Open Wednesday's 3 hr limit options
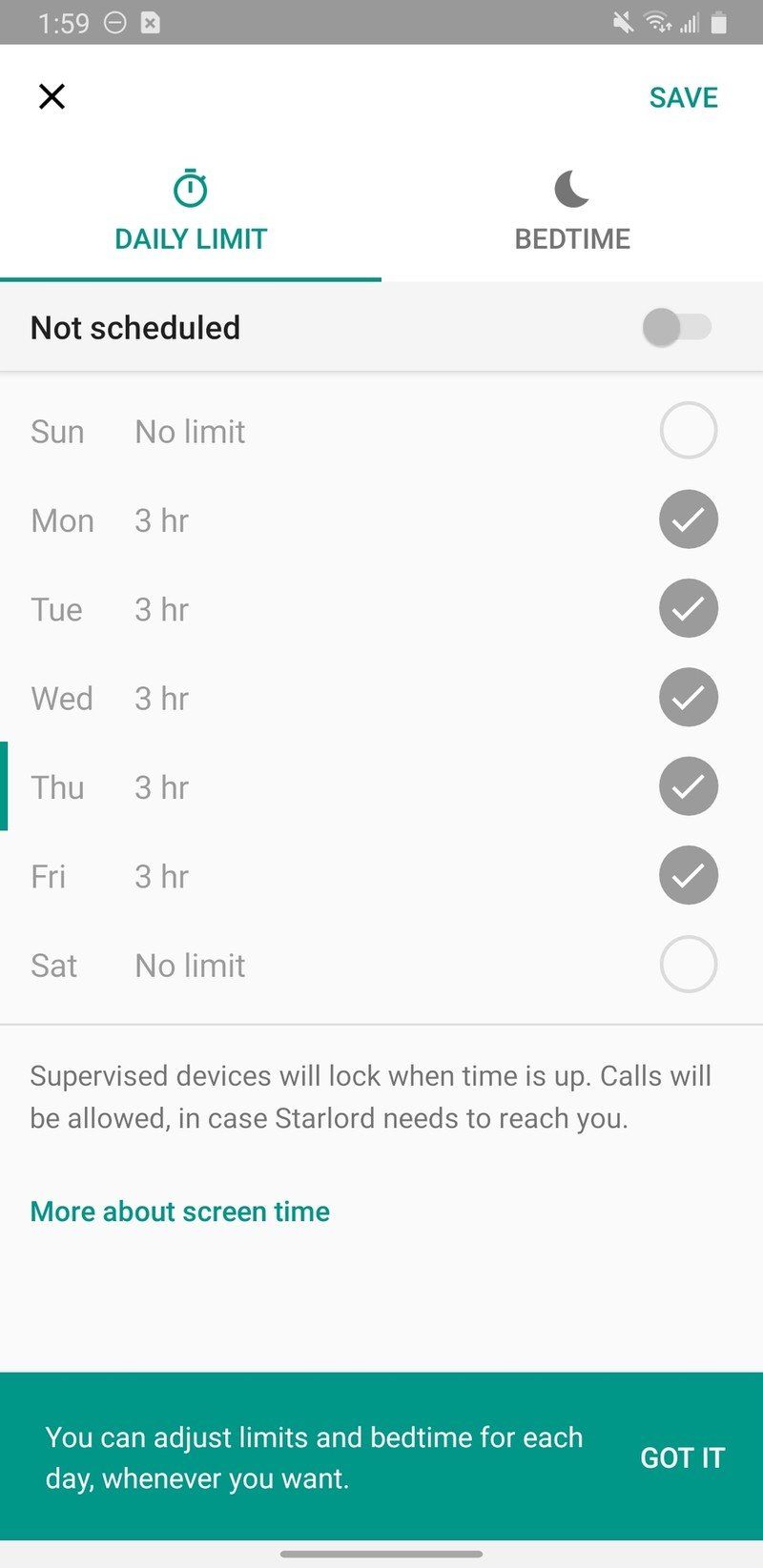 [x=286, y=698]
